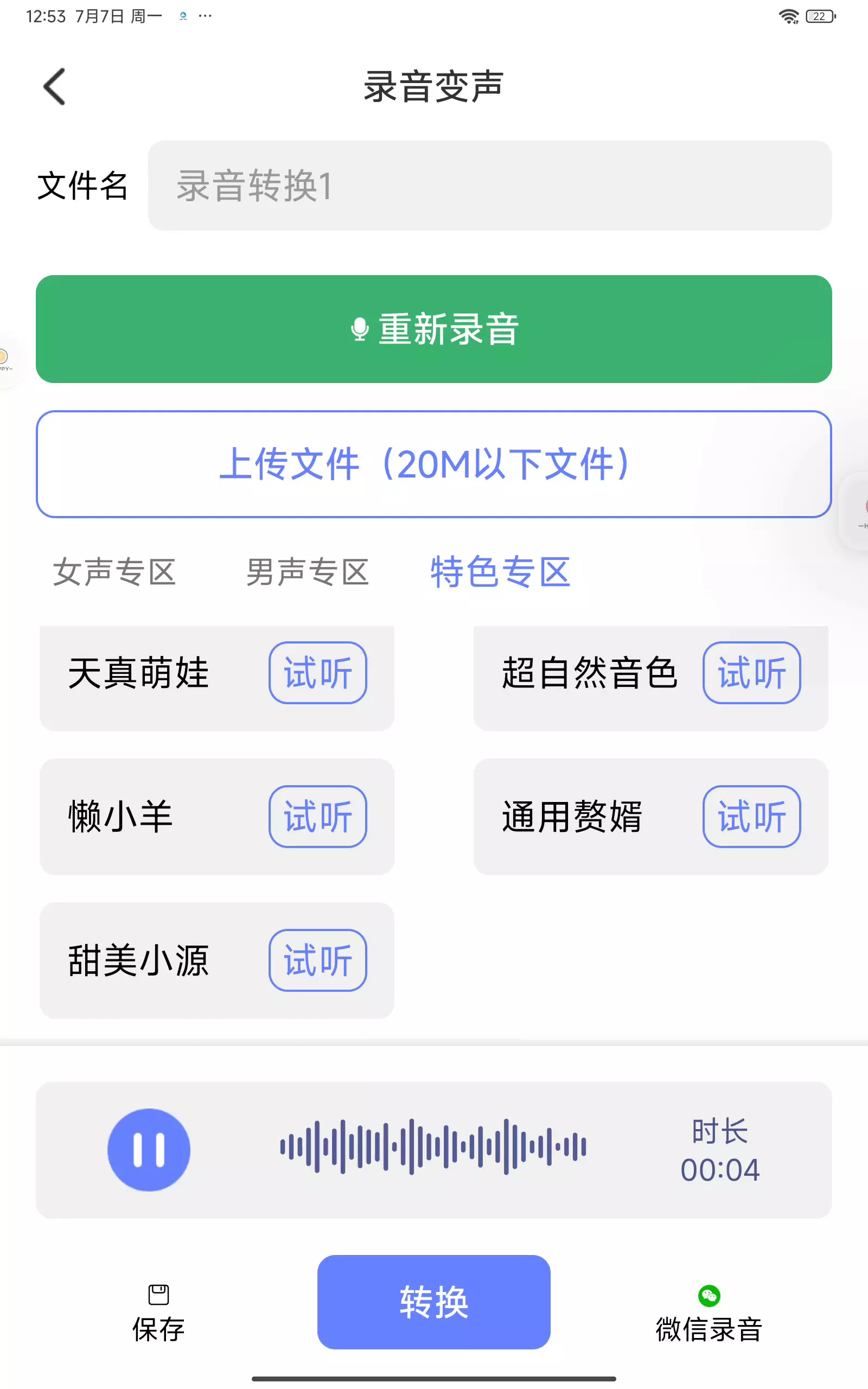Tap the blue 转换 button
The width and height of the screenshot is (868, 1389).
434,1302
